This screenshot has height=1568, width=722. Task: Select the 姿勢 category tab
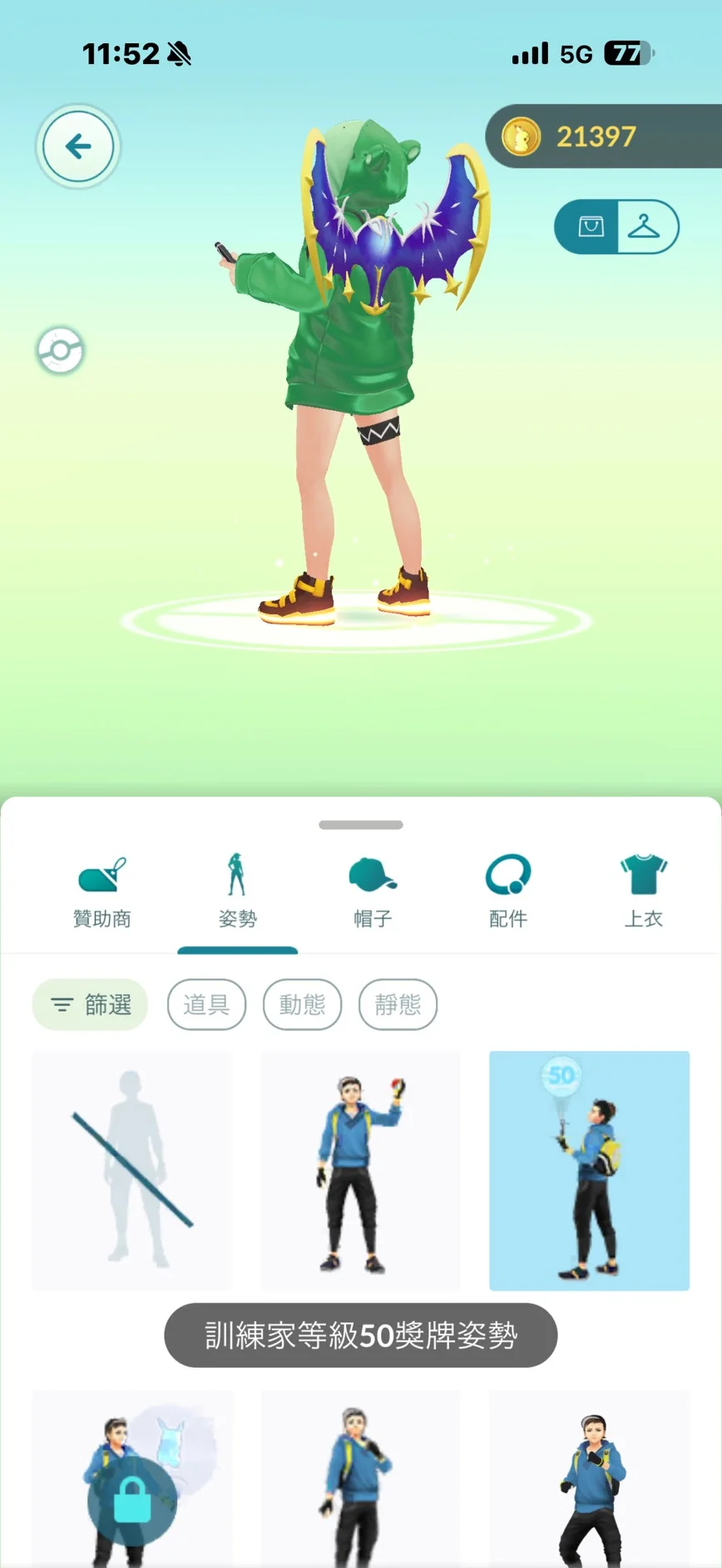[237, 892]
